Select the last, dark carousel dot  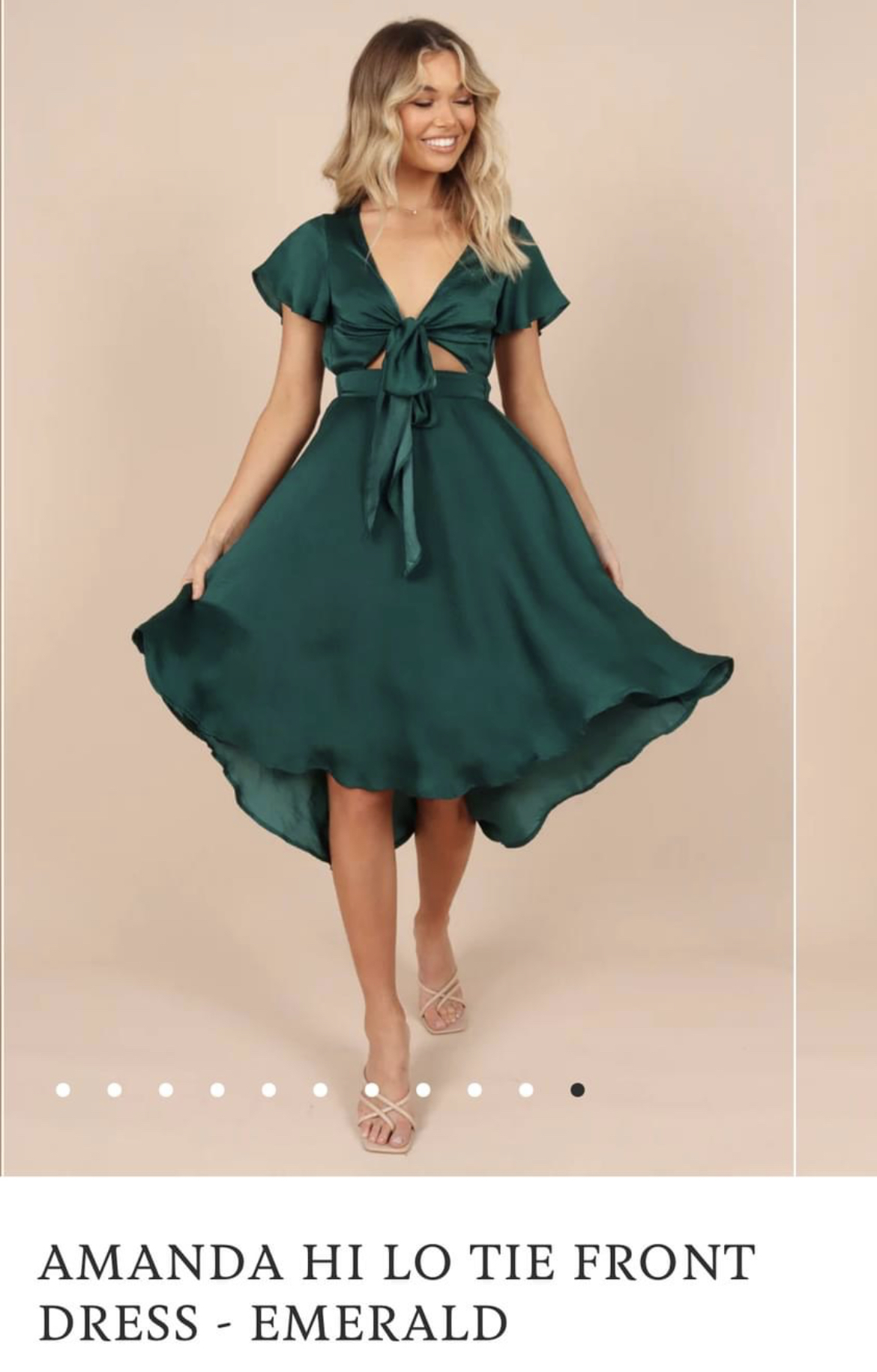(577, 1090)
